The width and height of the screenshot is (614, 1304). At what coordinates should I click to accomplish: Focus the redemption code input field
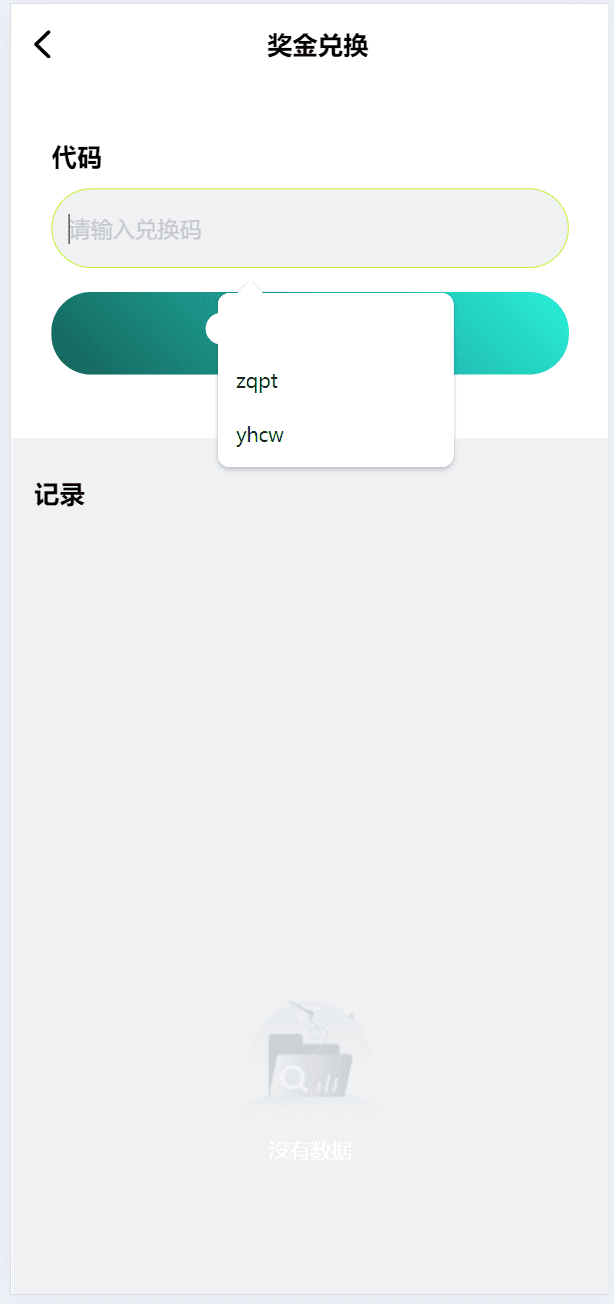point(310,229)
